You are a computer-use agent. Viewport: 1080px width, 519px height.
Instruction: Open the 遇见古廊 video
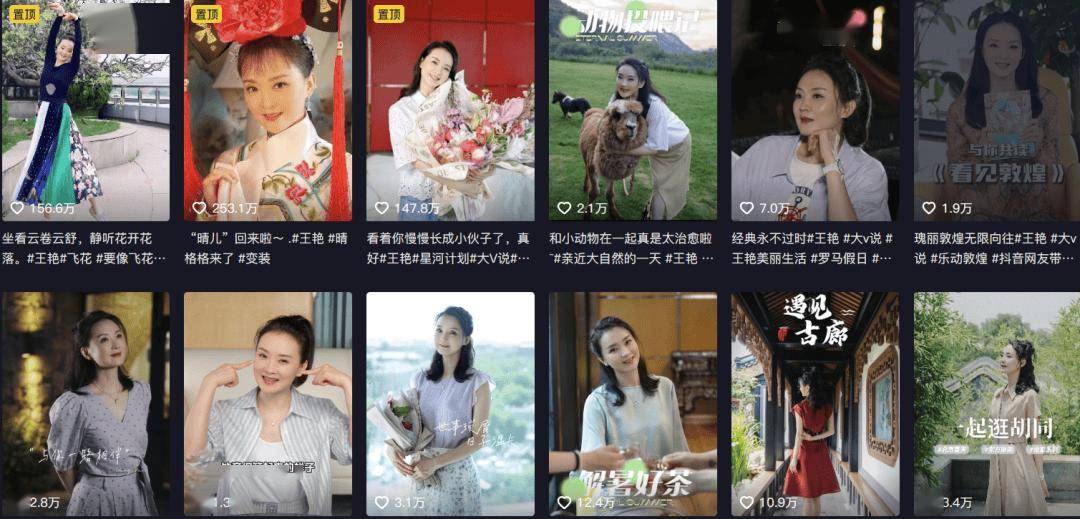click(814, 403)
